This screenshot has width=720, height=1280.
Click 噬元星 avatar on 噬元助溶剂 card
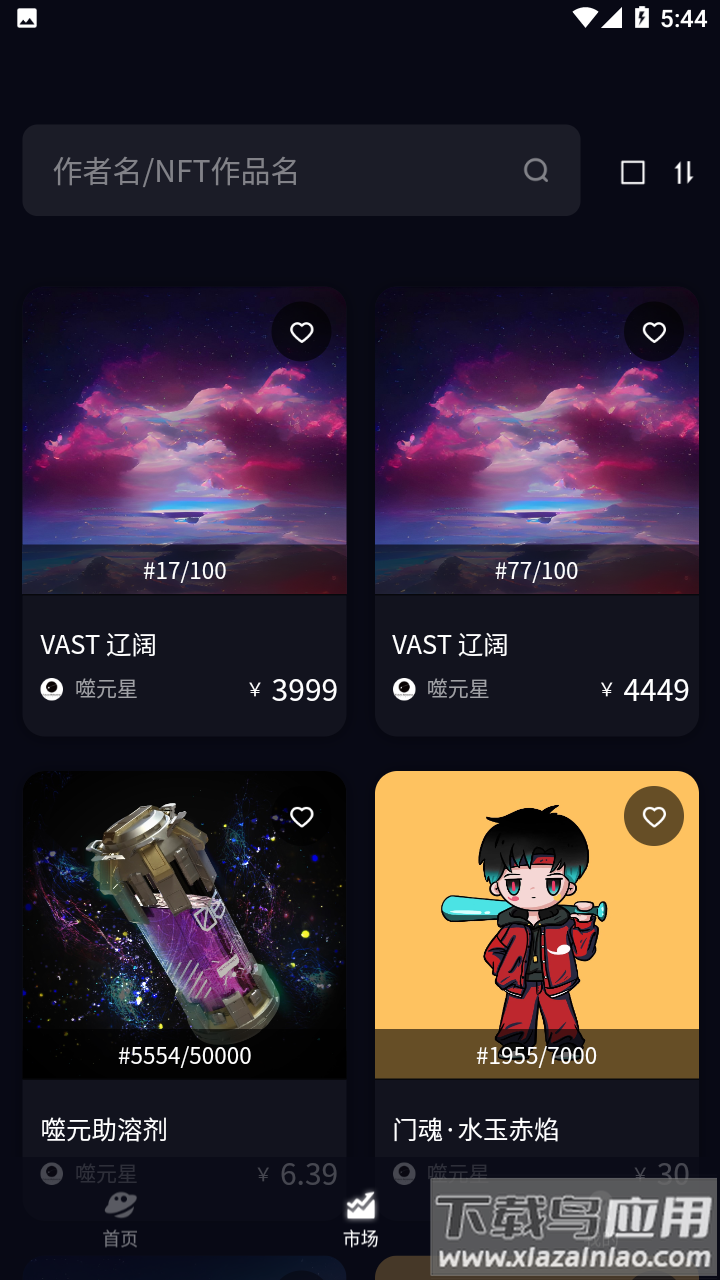pos(51,1174)
